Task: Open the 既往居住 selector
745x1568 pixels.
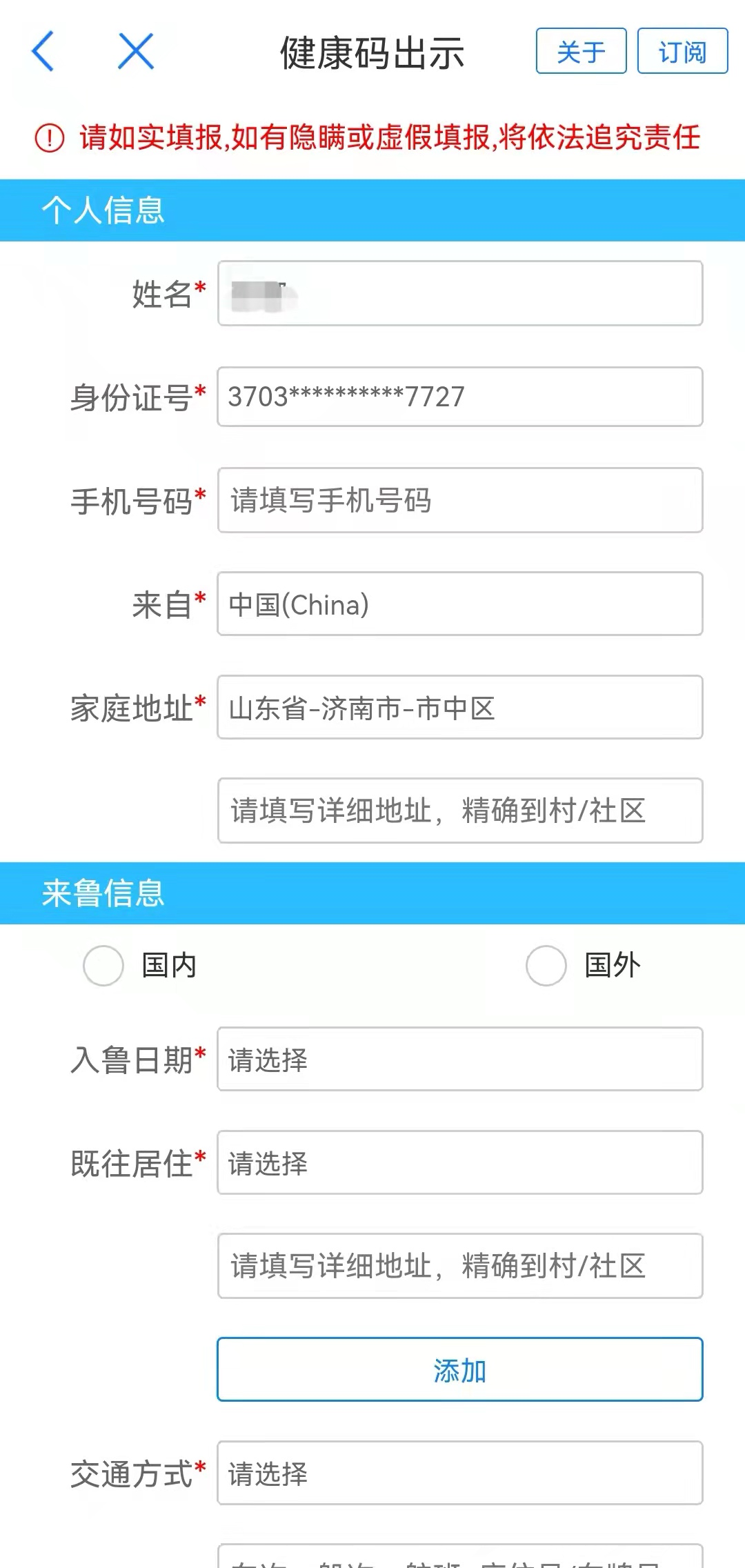Action: coord(460,1162)
